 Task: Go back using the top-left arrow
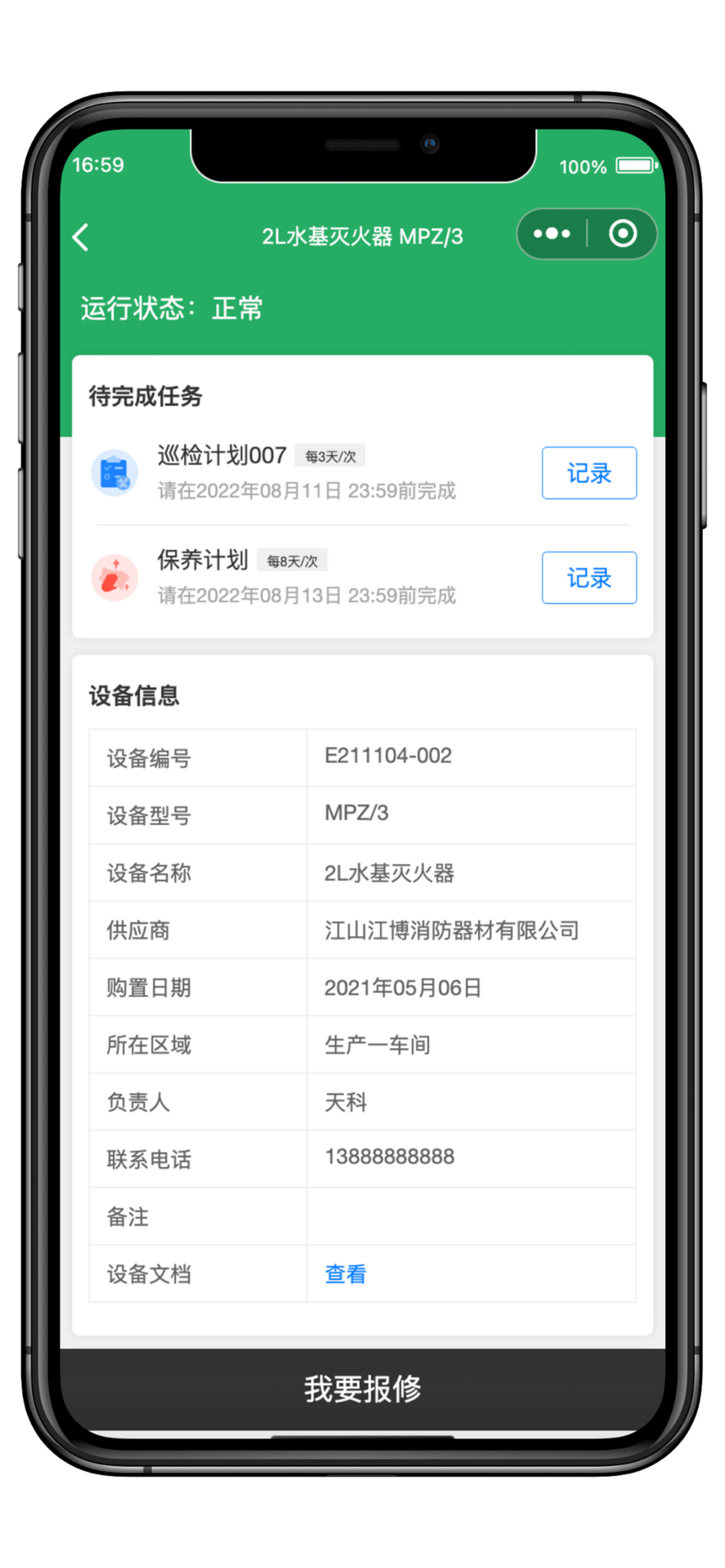pos(81,237)
